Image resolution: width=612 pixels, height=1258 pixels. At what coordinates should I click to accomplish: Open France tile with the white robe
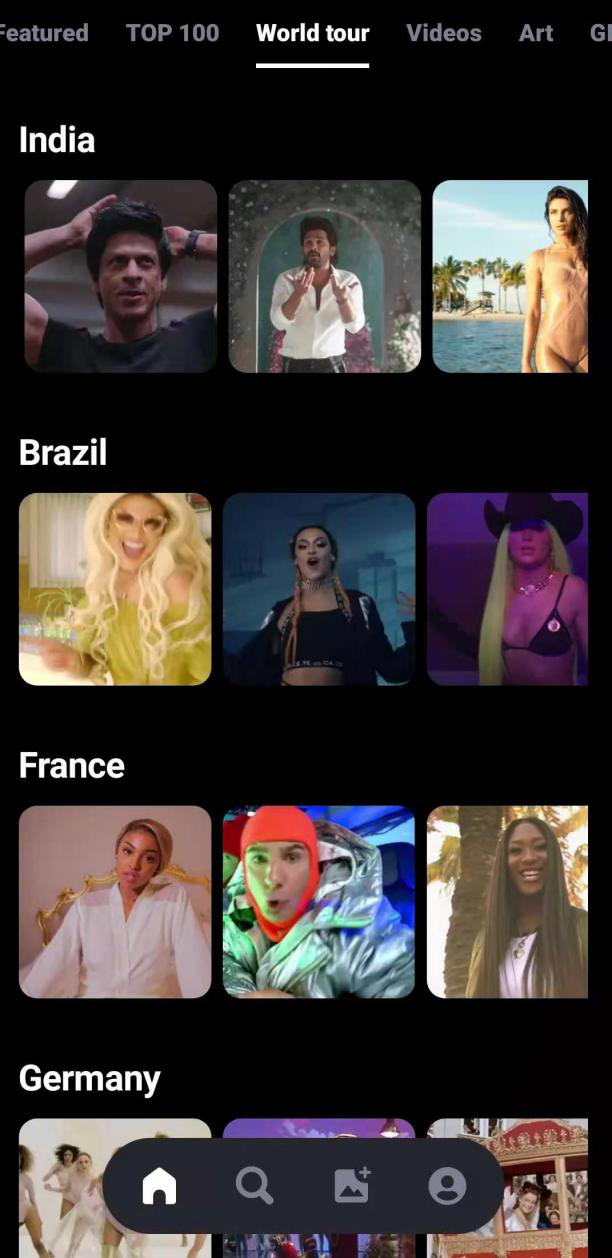115,902
